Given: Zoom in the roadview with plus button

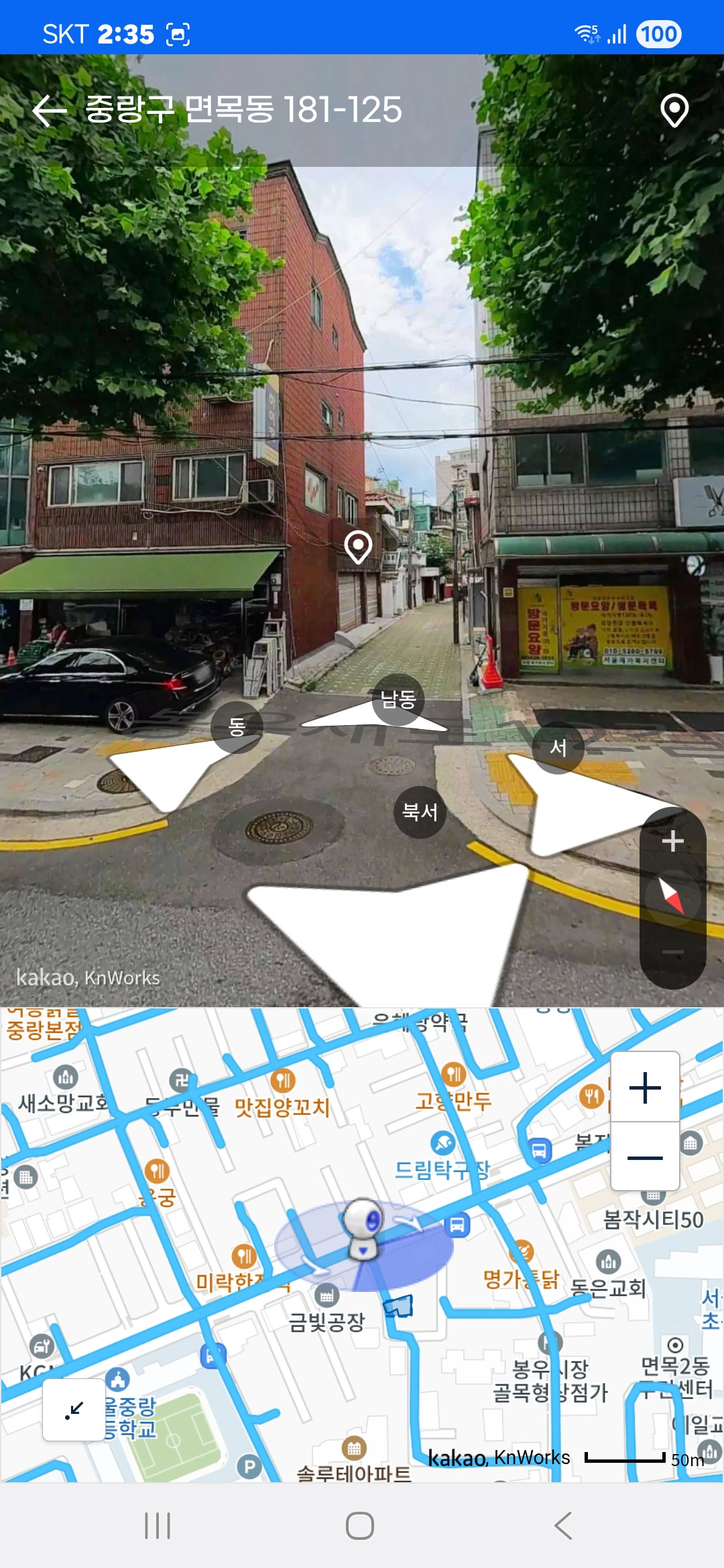Looking at the screenshot, I should pos(672,841).
